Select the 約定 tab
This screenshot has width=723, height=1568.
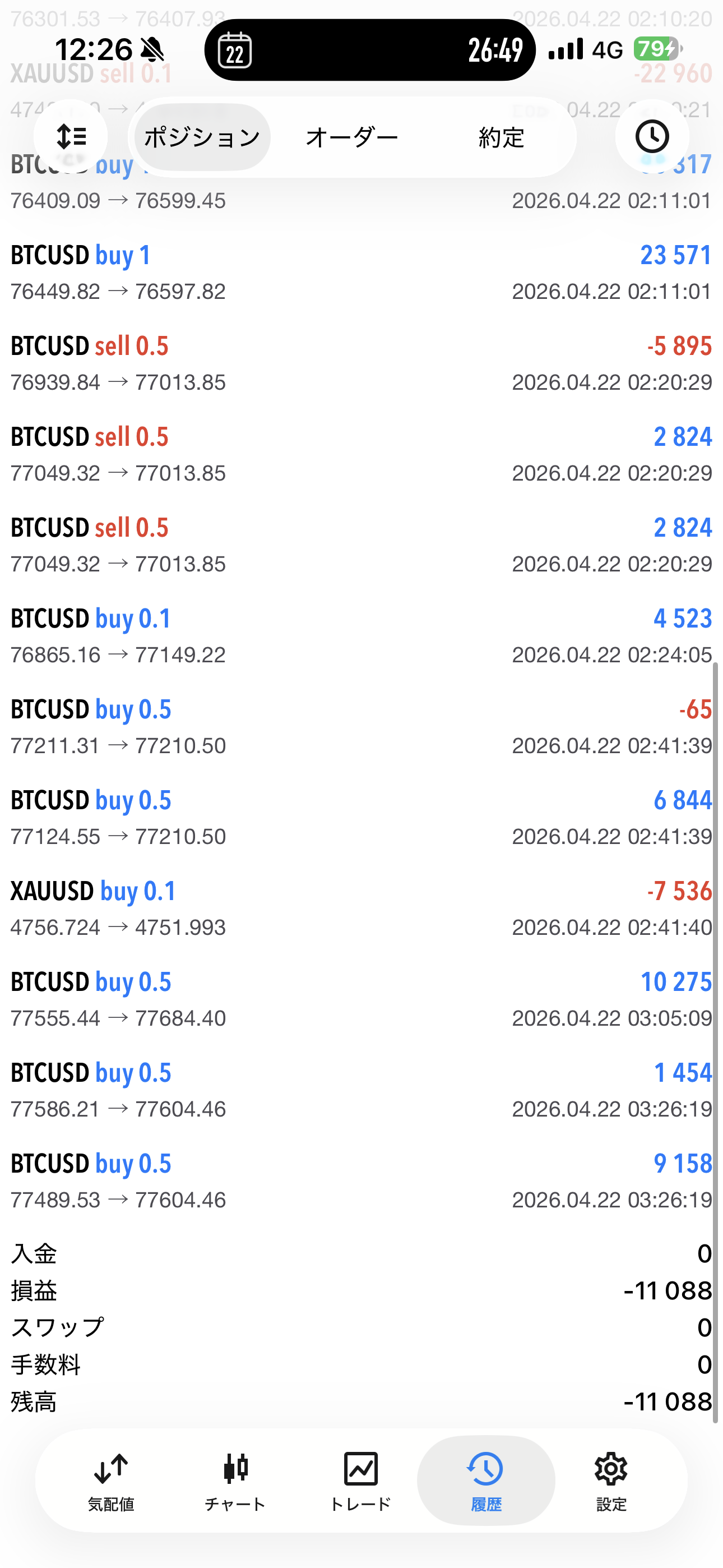pos(501,137)
